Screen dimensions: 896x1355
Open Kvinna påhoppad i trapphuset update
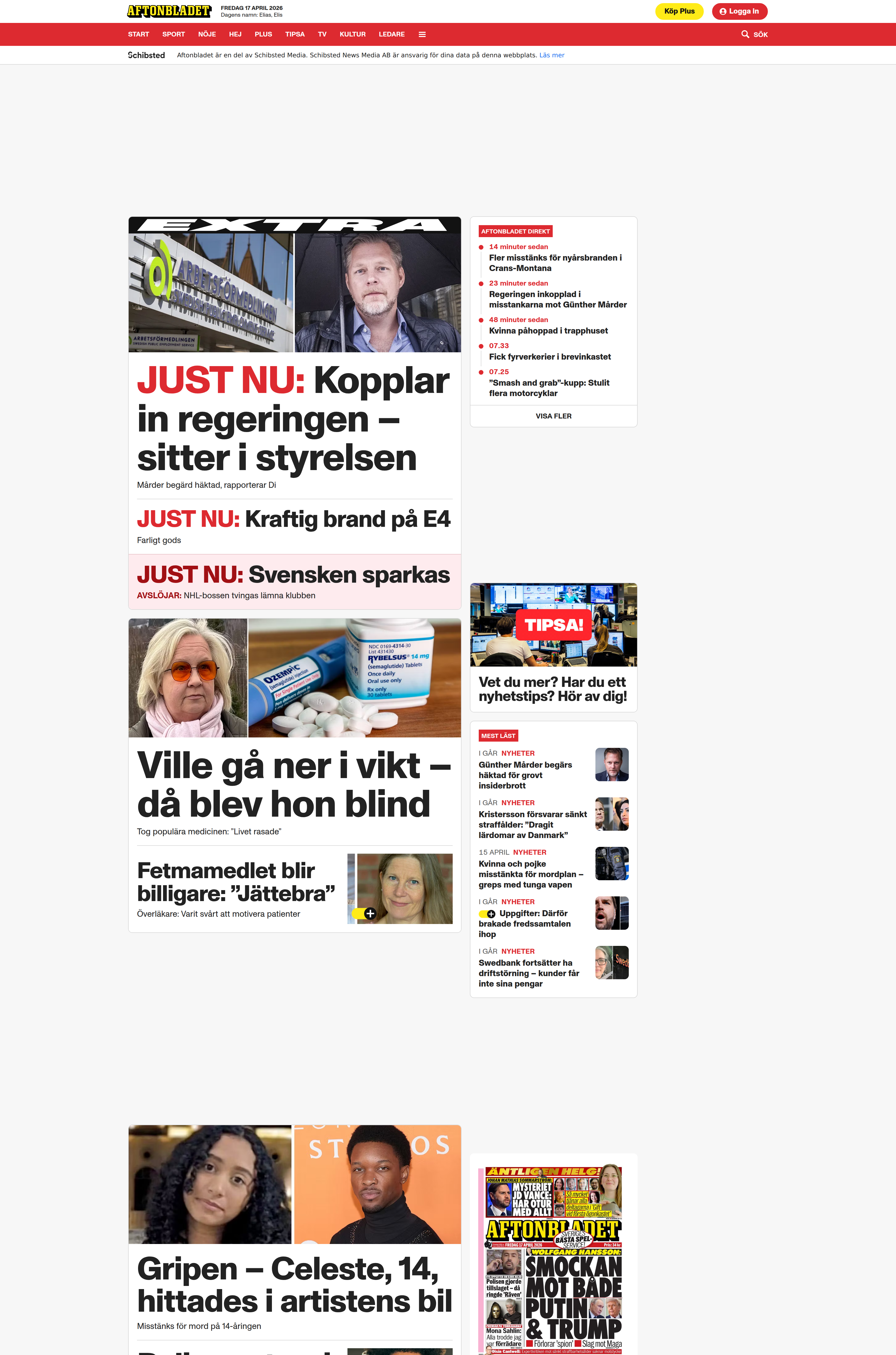[x=548, y=331]
